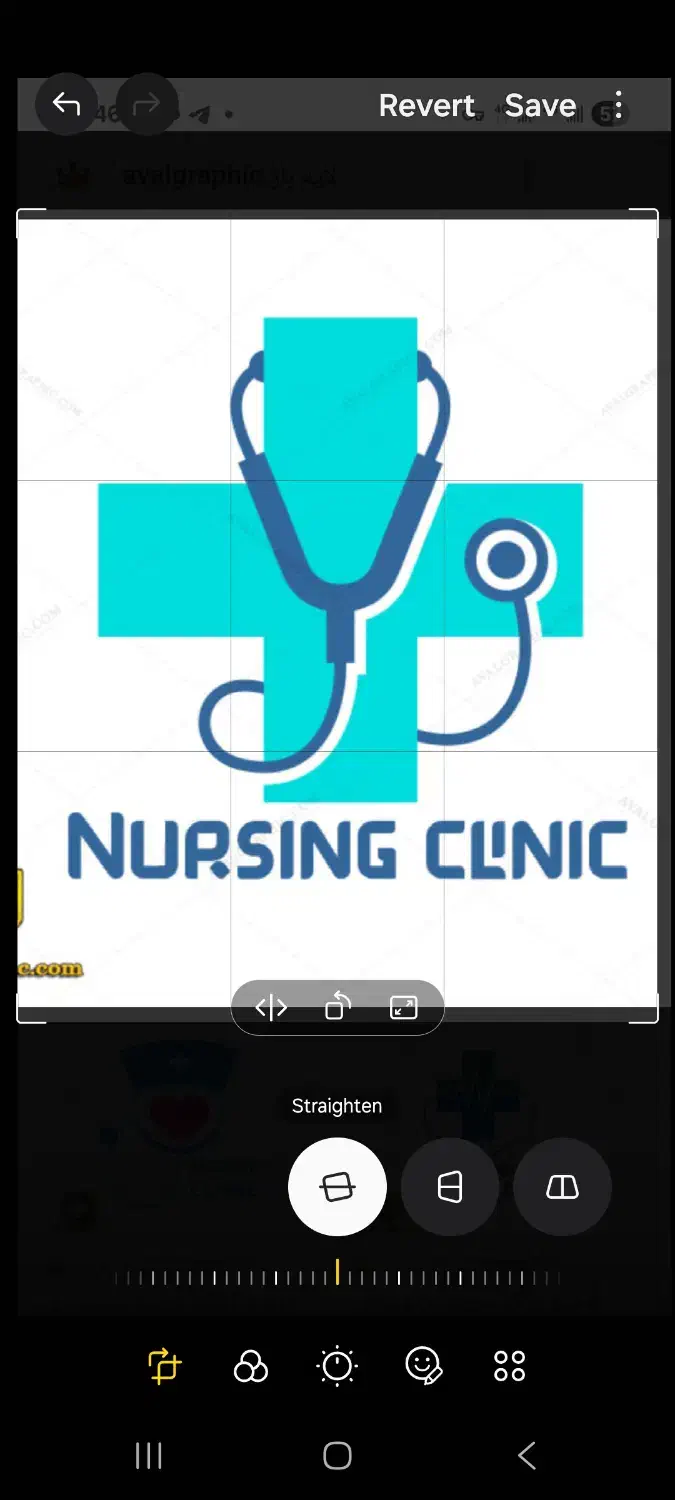Go back with the system back button

pyautogui.click(x=527, y=1456)
